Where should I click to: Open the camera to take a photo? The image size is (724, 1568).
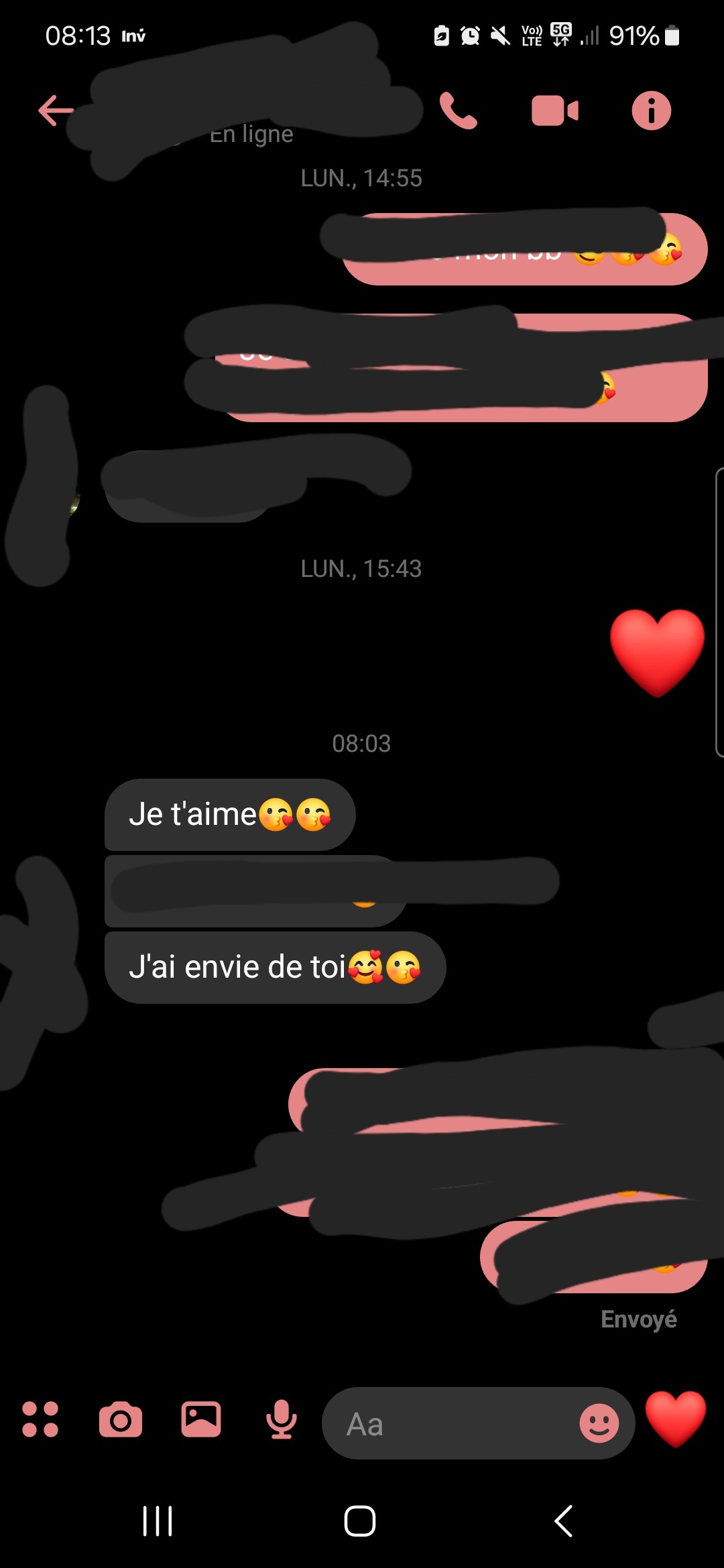(121, 1419)
